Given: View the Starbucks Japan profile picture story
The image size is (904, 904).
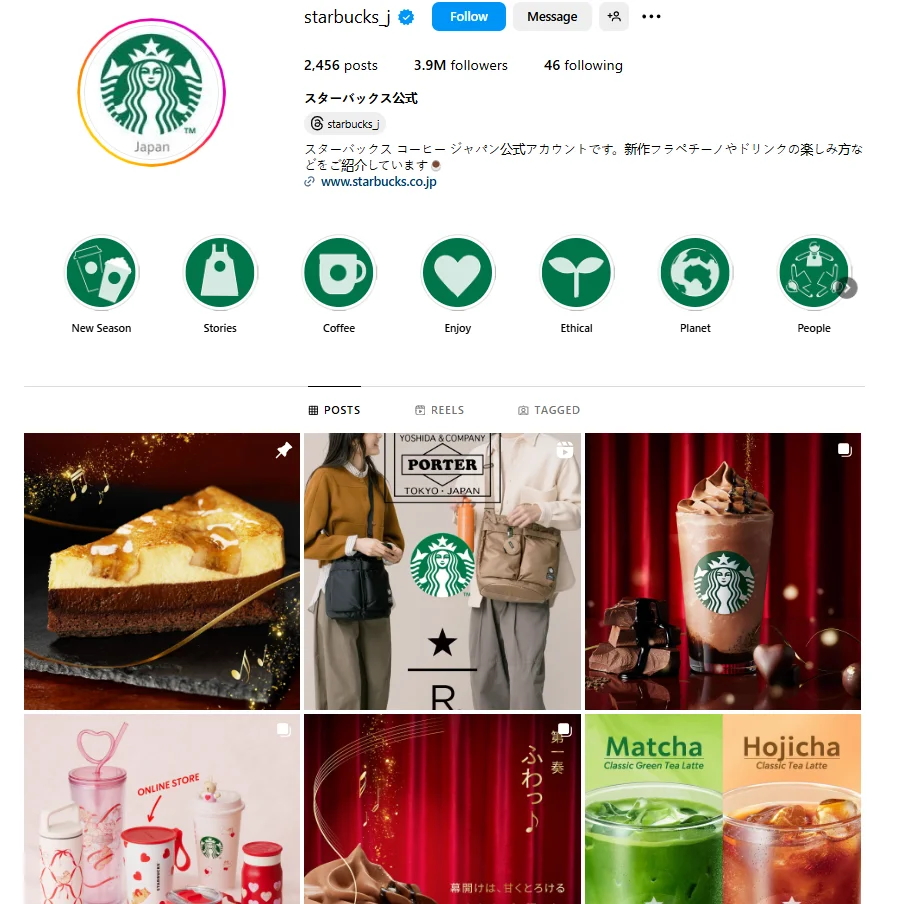Looking at the screenshot, I should coord(152,92).
